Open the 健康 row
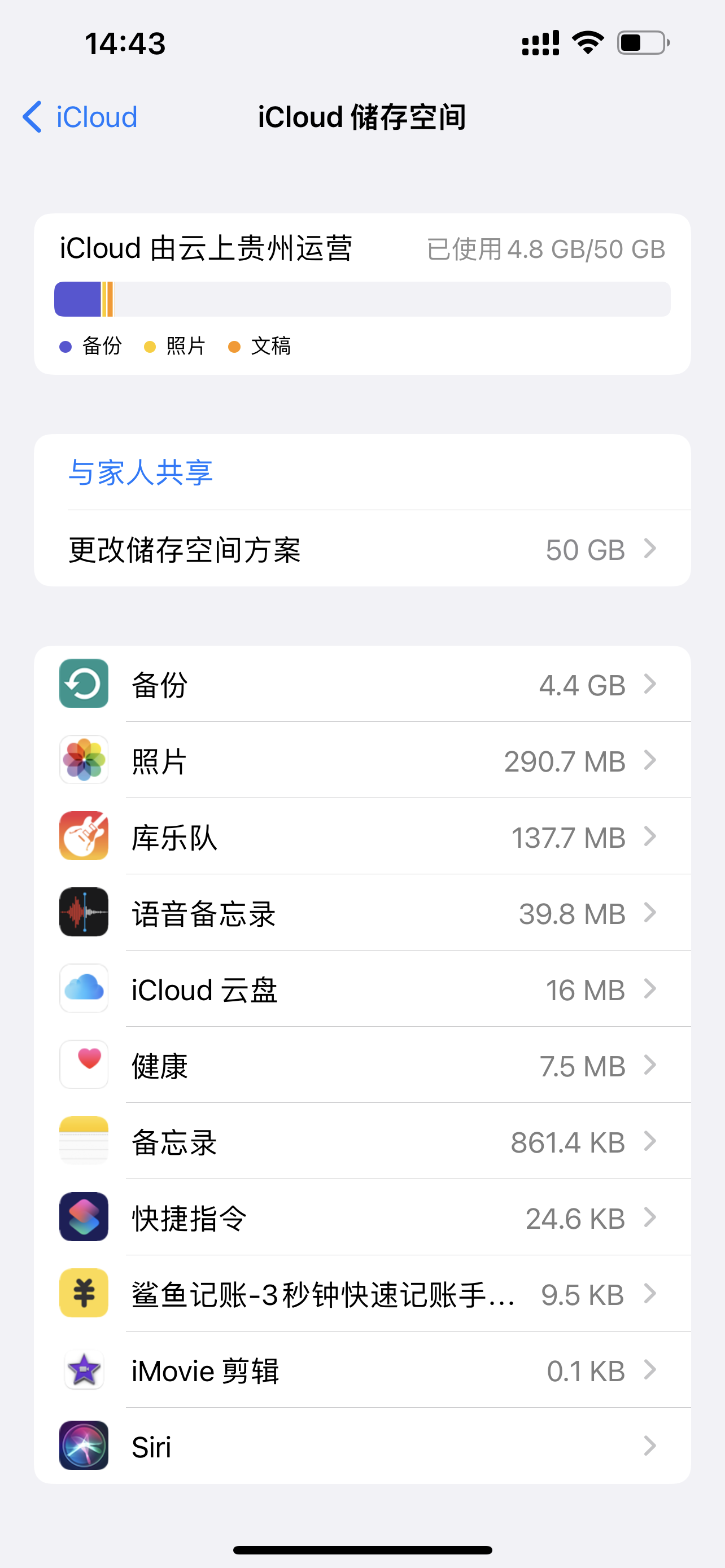The height and width of the screenshot is (1568, 725). coord(362,1065)
